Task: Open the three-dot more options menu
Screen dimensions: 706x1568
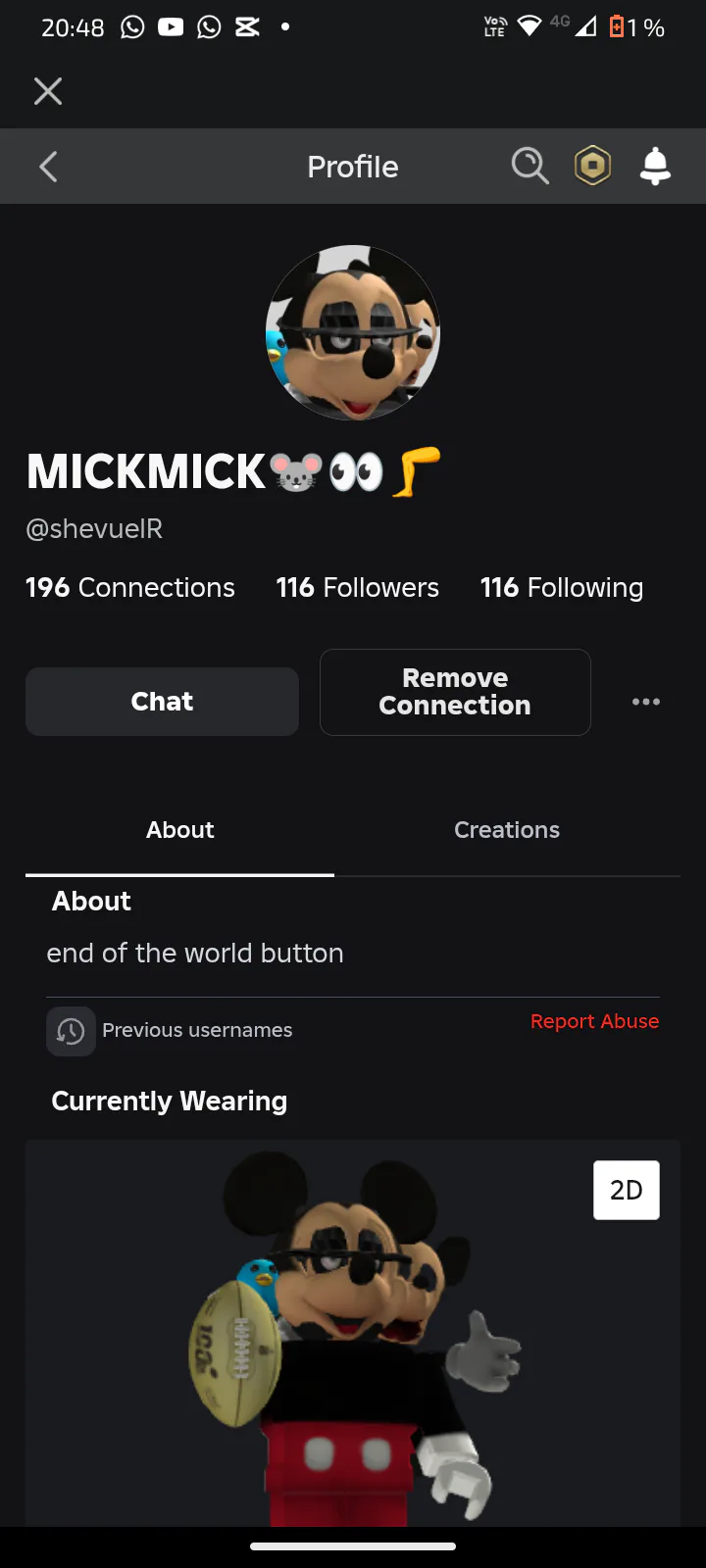Action: (646, 702)
